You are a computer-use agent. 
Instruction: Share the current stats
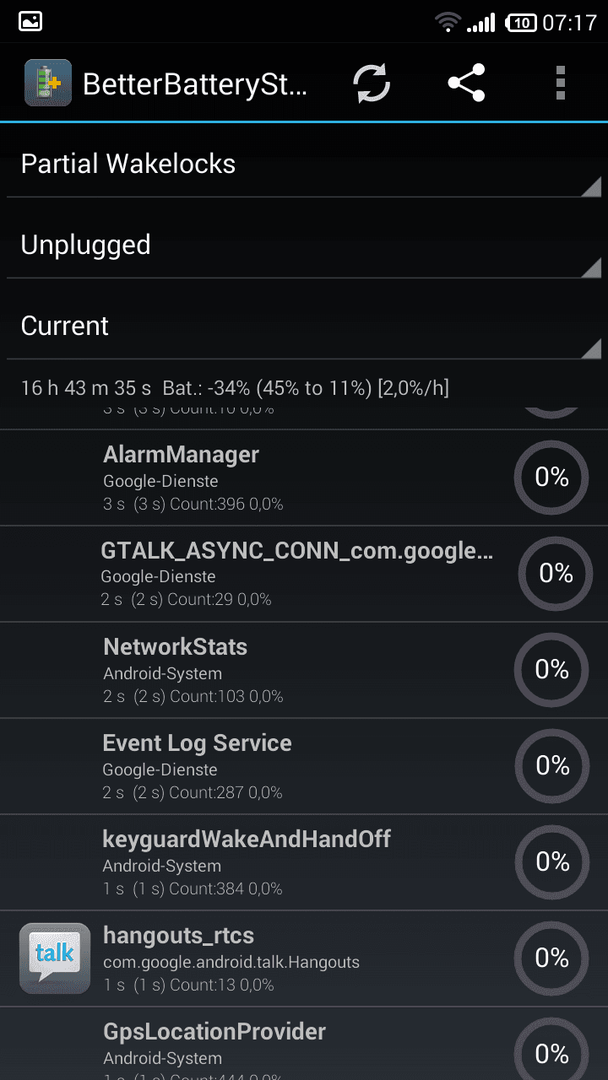(466, 83)
